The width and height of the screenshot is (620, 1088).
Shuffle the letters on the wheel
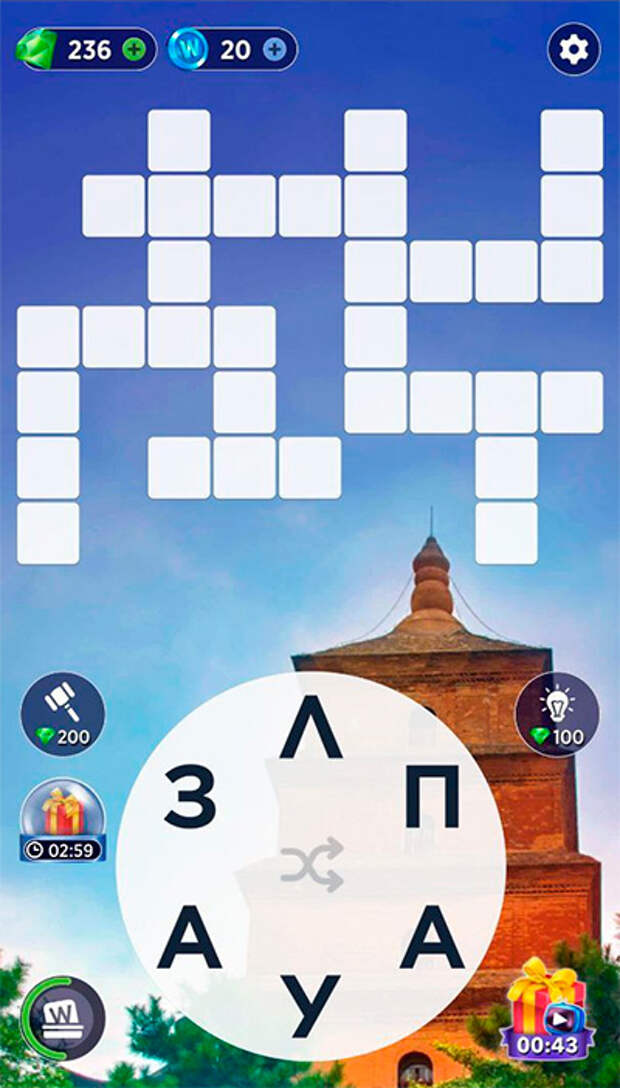[x=313, y=864]
